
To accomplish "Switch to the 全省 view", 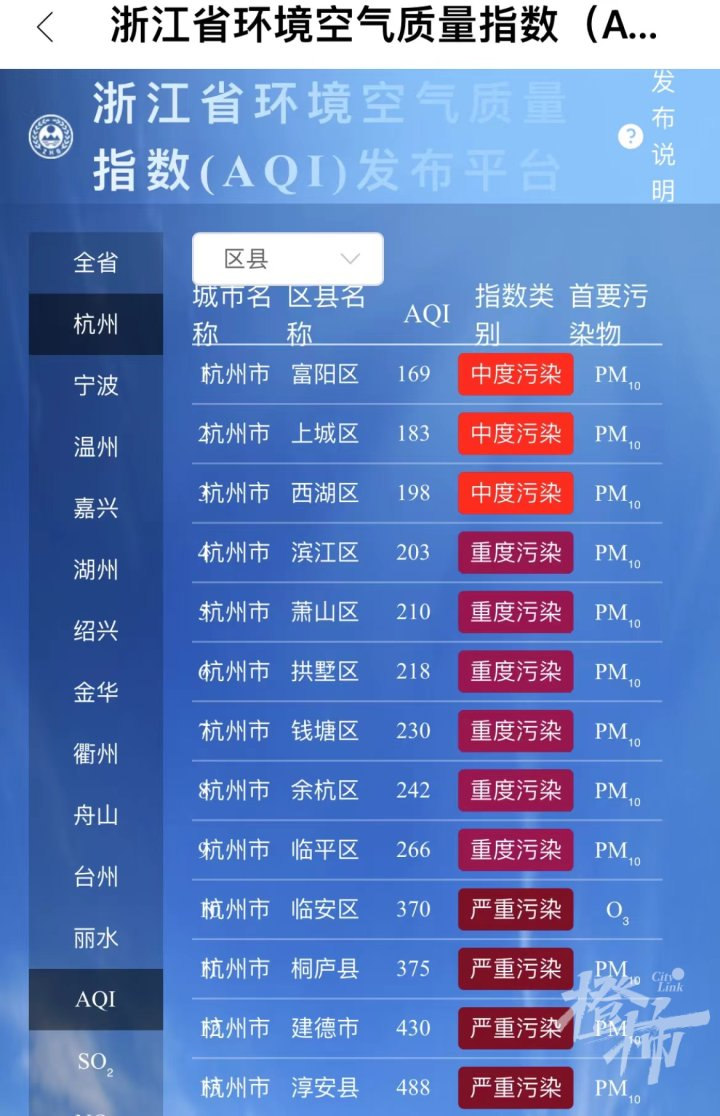I will pyautogui.click(x=96, y=263).
